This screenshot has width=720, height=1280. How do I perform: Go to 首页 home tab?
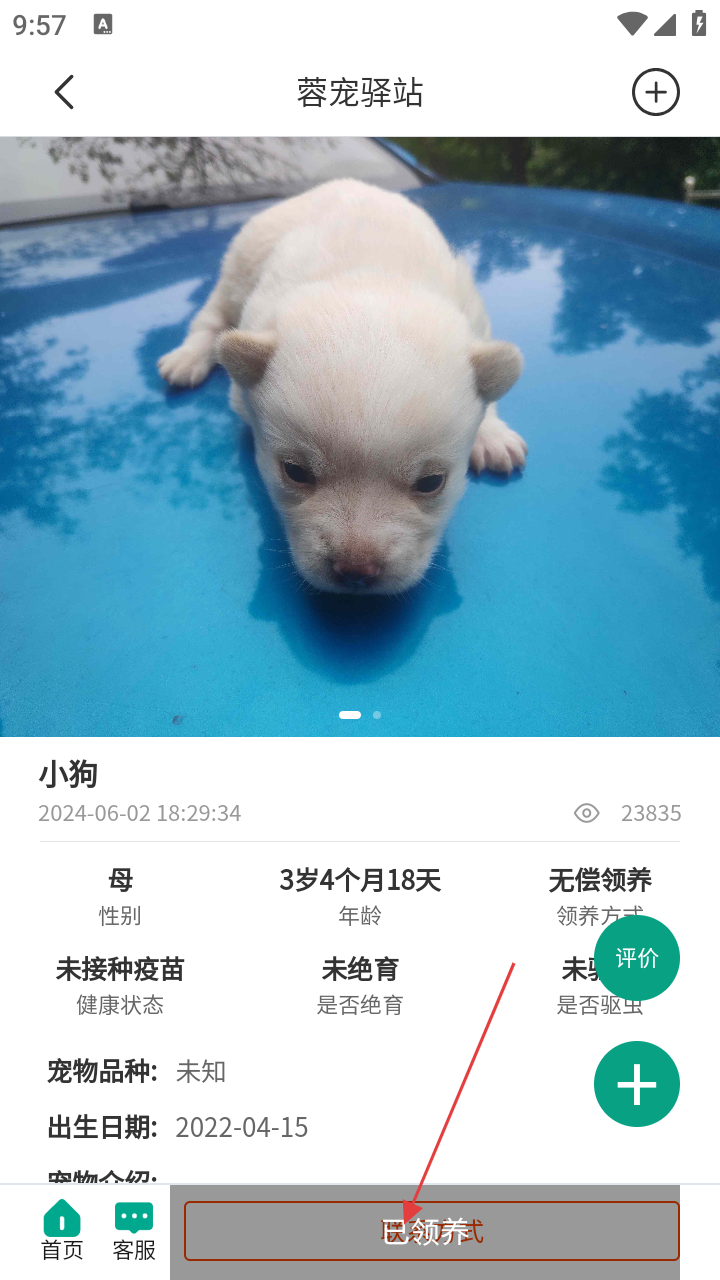pos(62,1231)
